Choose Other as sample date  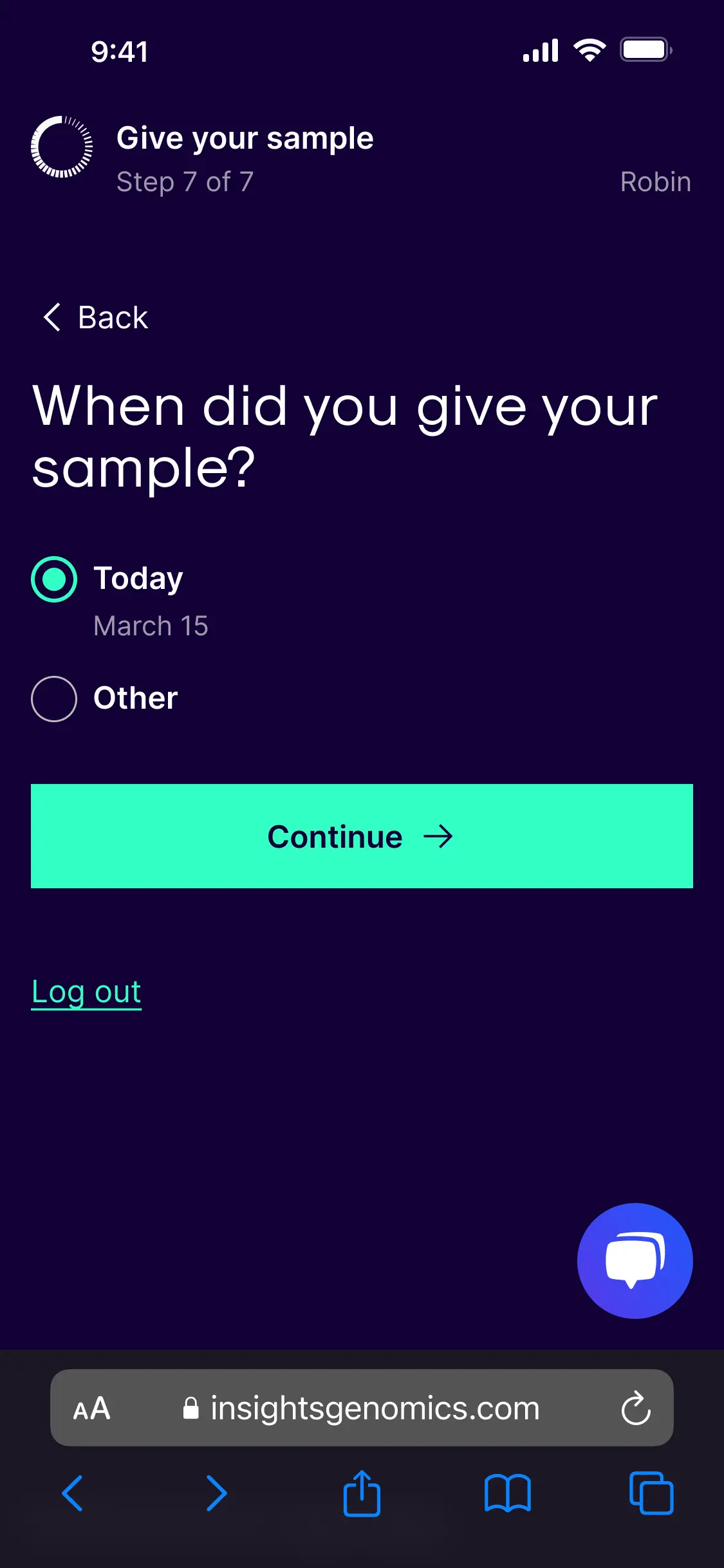tap(54, 699)
